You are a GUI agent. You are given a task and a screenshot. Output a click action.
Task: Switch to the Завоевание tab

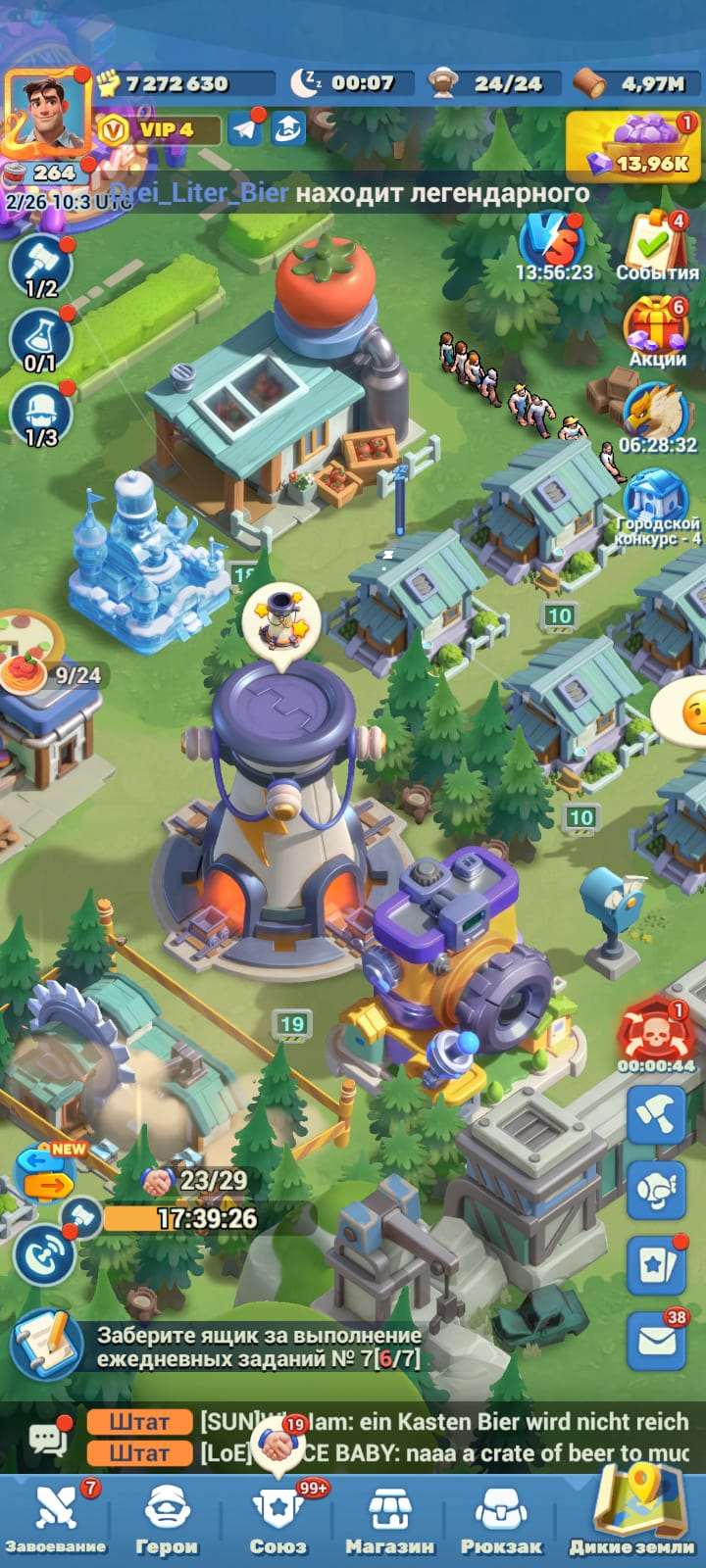click(56, 1519)
